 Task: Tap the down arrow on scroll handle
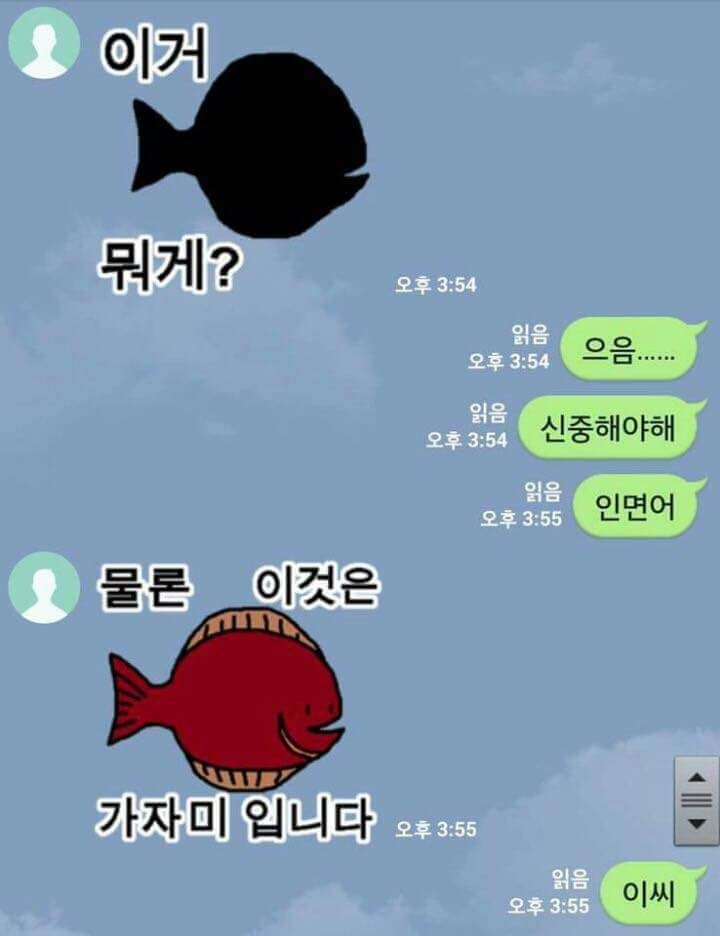(697, 825)
